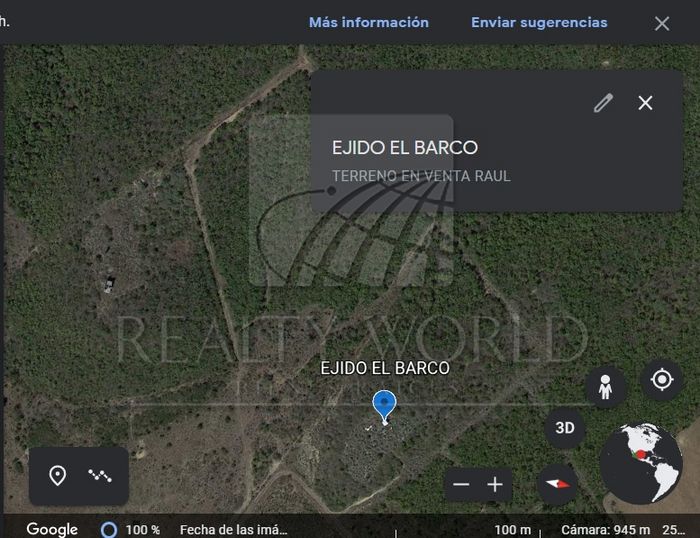Open the Más información link
The height and width of the screenshot is (538, 700).
[x=368, y=22]
